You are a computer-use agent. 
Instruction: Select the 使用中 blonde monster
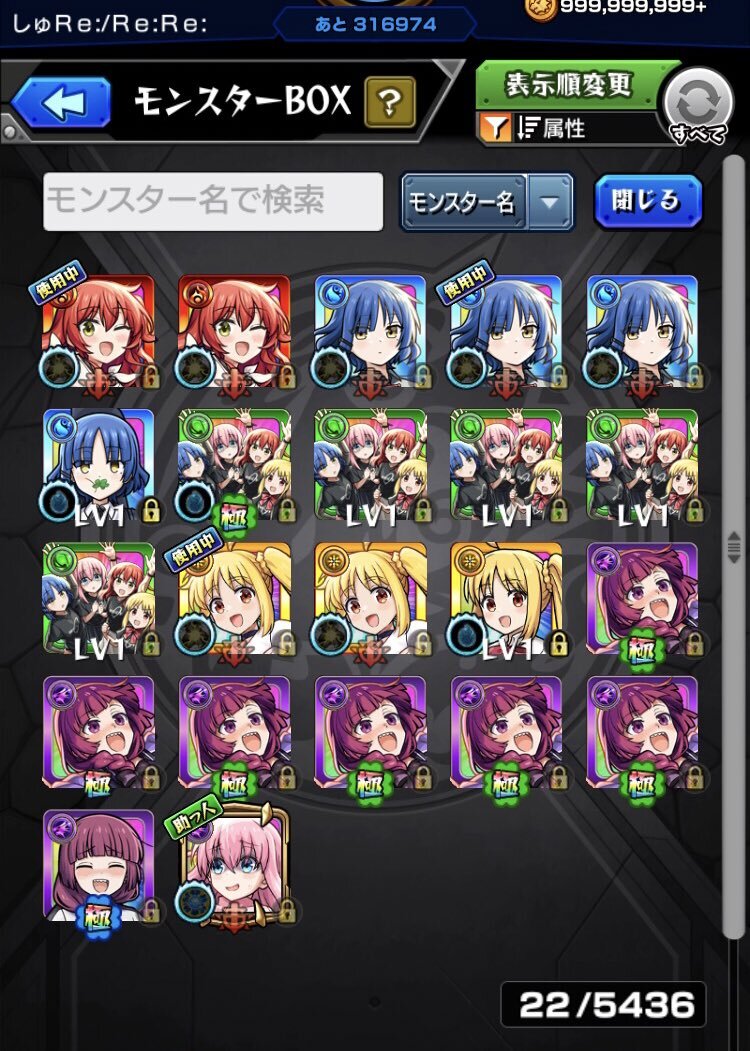[235, 598]
